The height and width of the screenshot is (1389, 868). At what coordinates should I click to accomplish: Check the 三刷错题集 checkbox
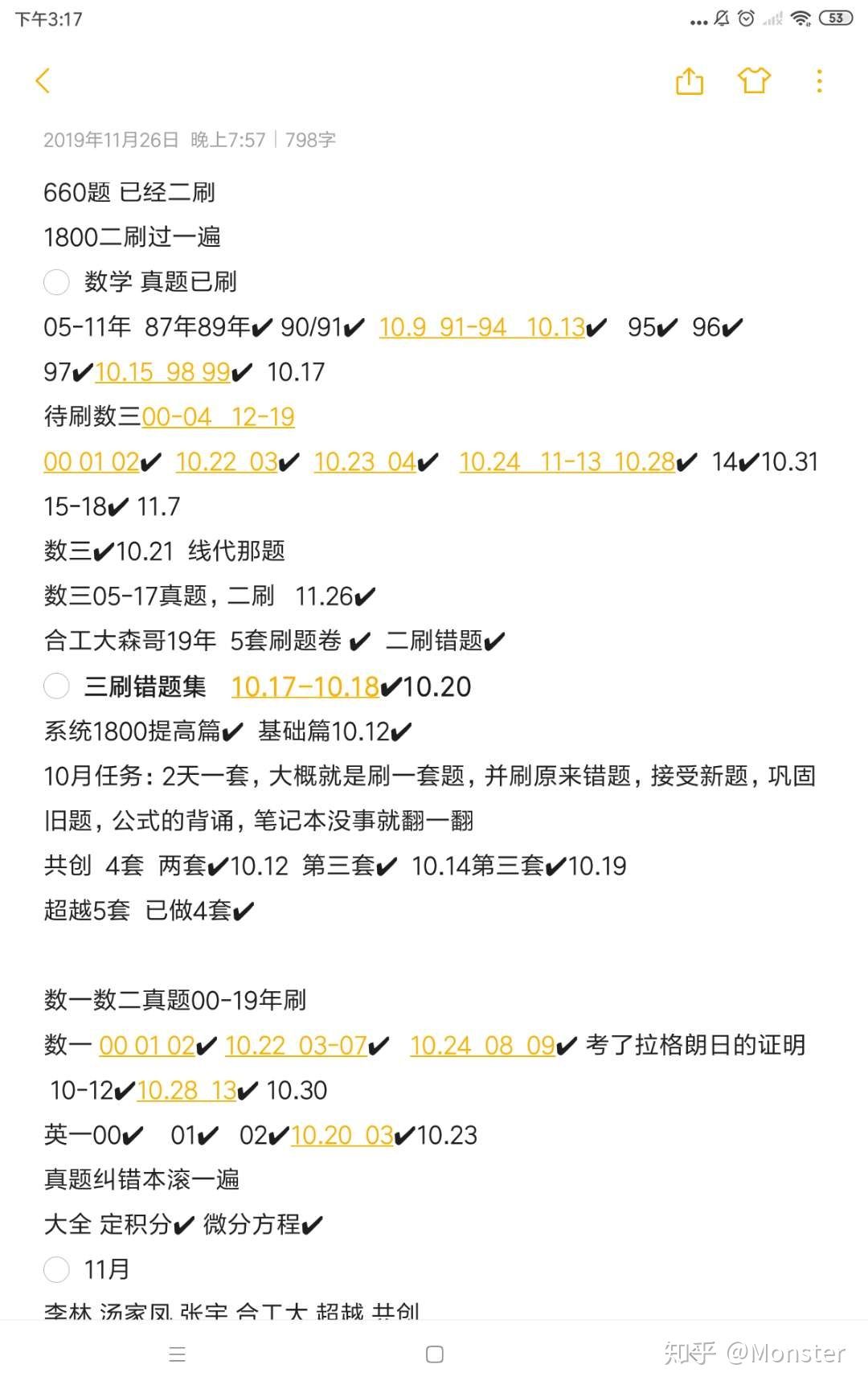click(56, 686)
